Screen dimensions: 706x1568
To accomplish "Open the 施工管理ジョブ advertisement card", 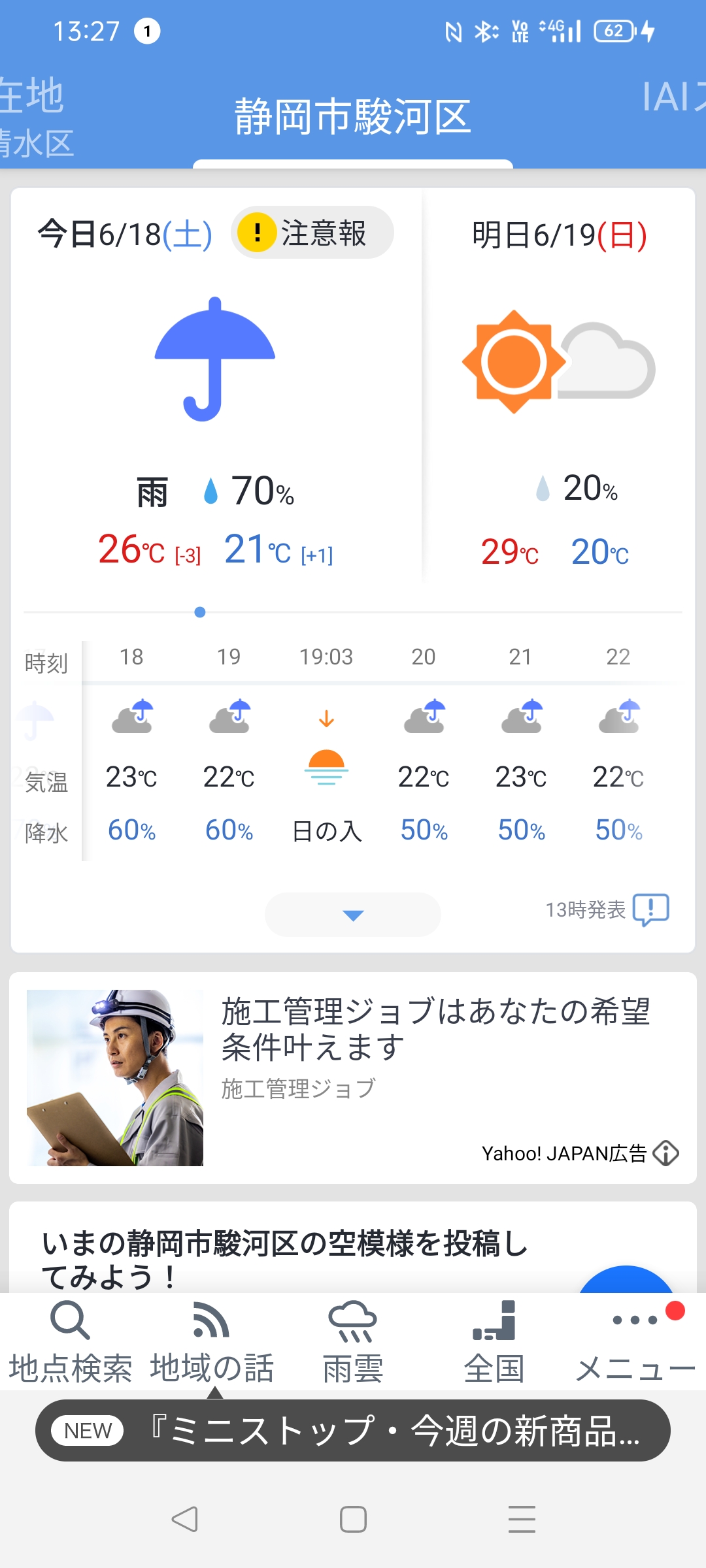I will coord(353,1078).
